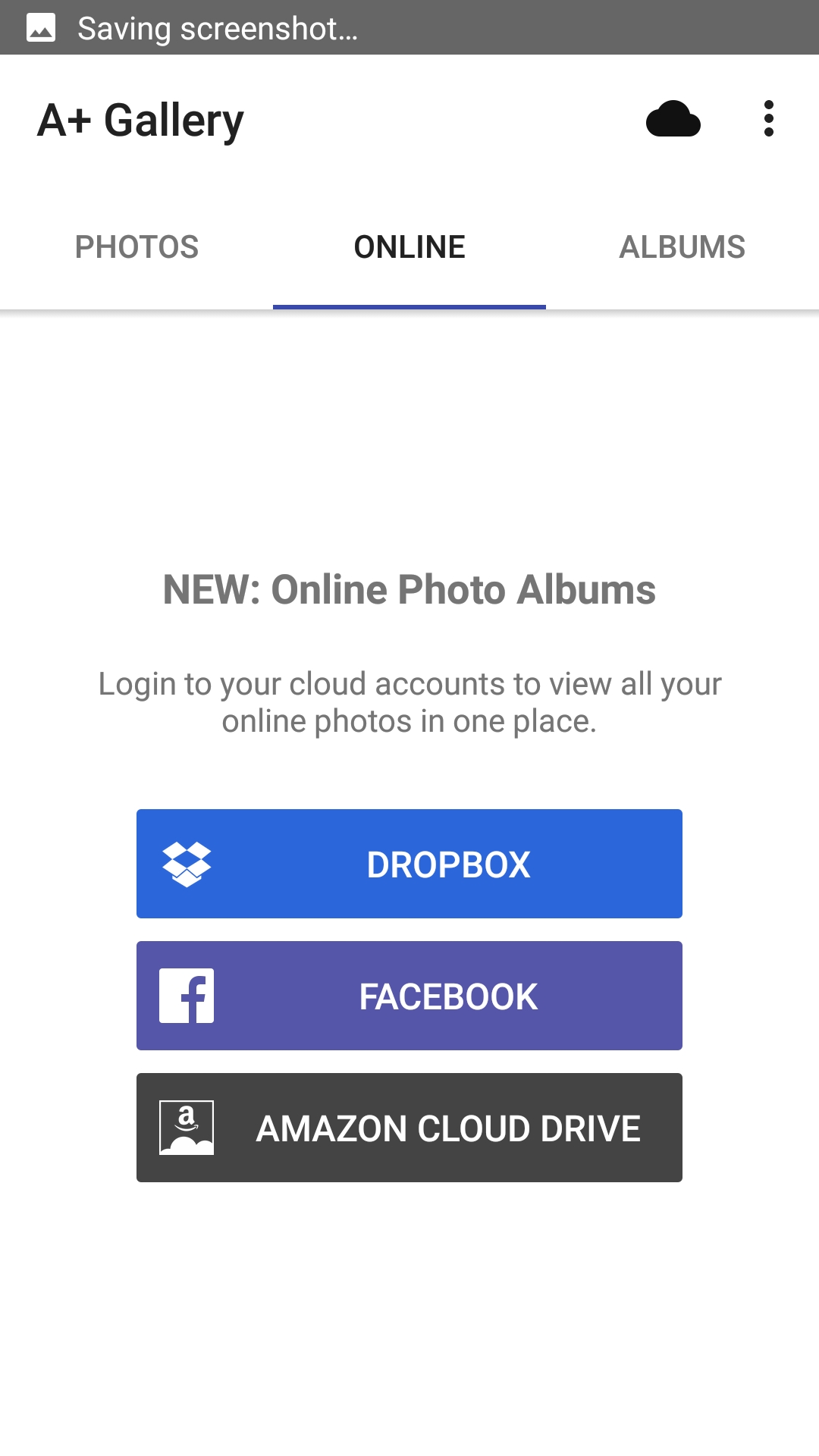Screen dimensions: 819x1456
Task: Login with Facebook
Action: [409, 995]
